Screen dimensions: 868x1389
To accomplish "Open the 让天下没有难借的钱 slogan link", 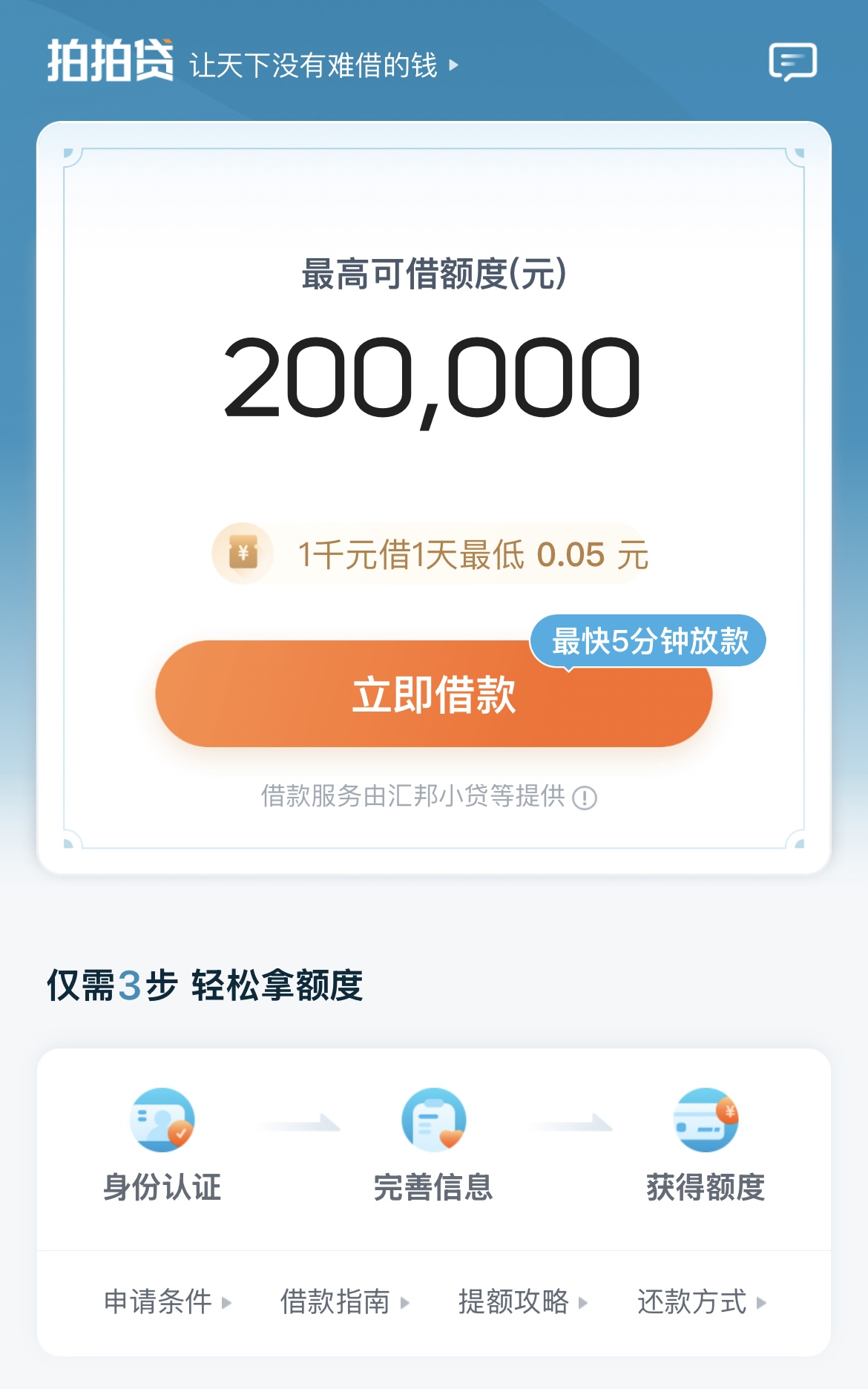I will coord(323,65).
